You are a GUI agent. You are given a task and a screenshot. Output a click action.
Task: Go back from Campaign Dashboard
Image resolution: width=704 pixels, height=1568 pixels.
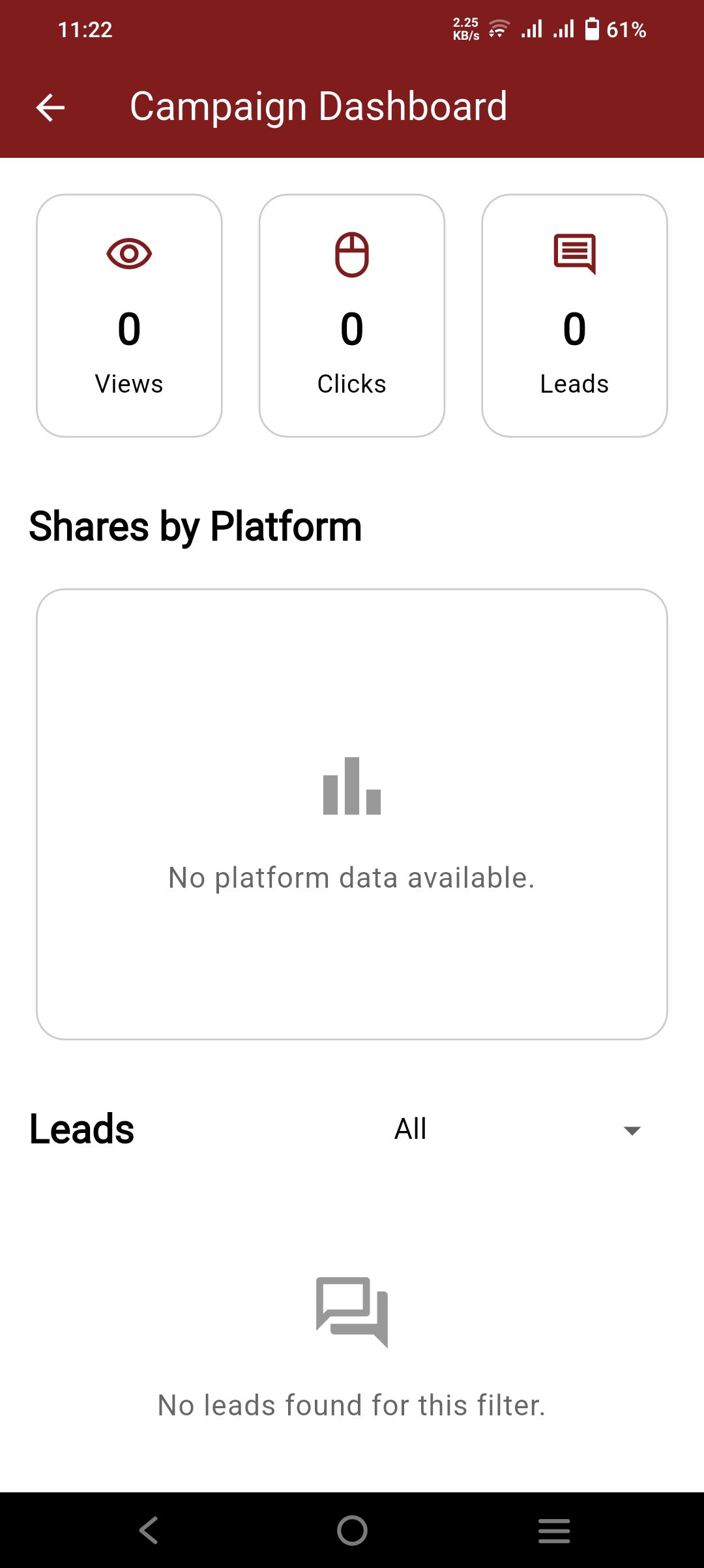50,108
